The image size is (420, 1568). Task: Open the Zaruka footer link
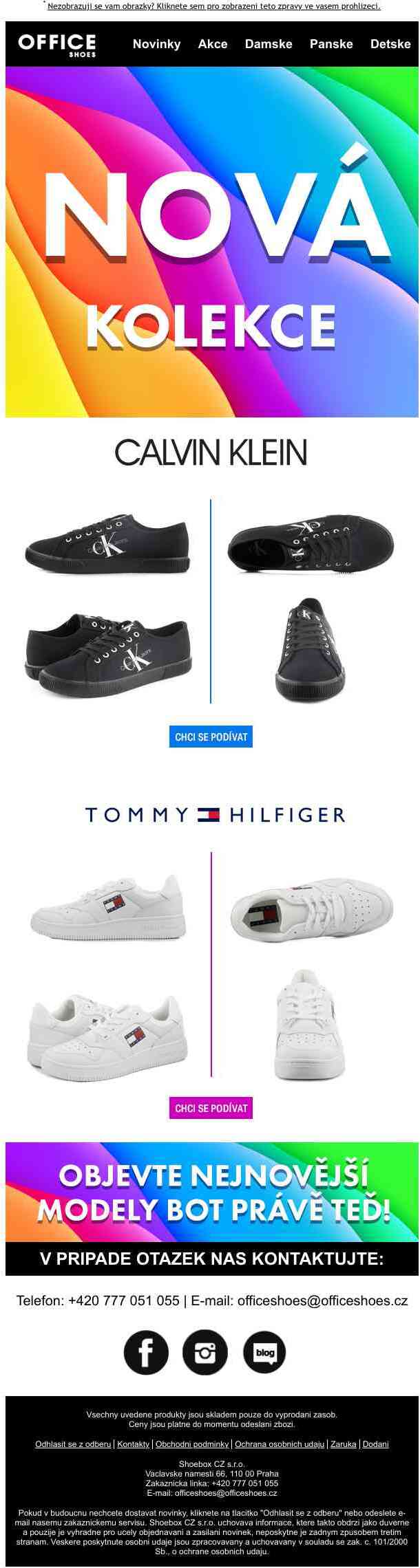click(343, 1444)
